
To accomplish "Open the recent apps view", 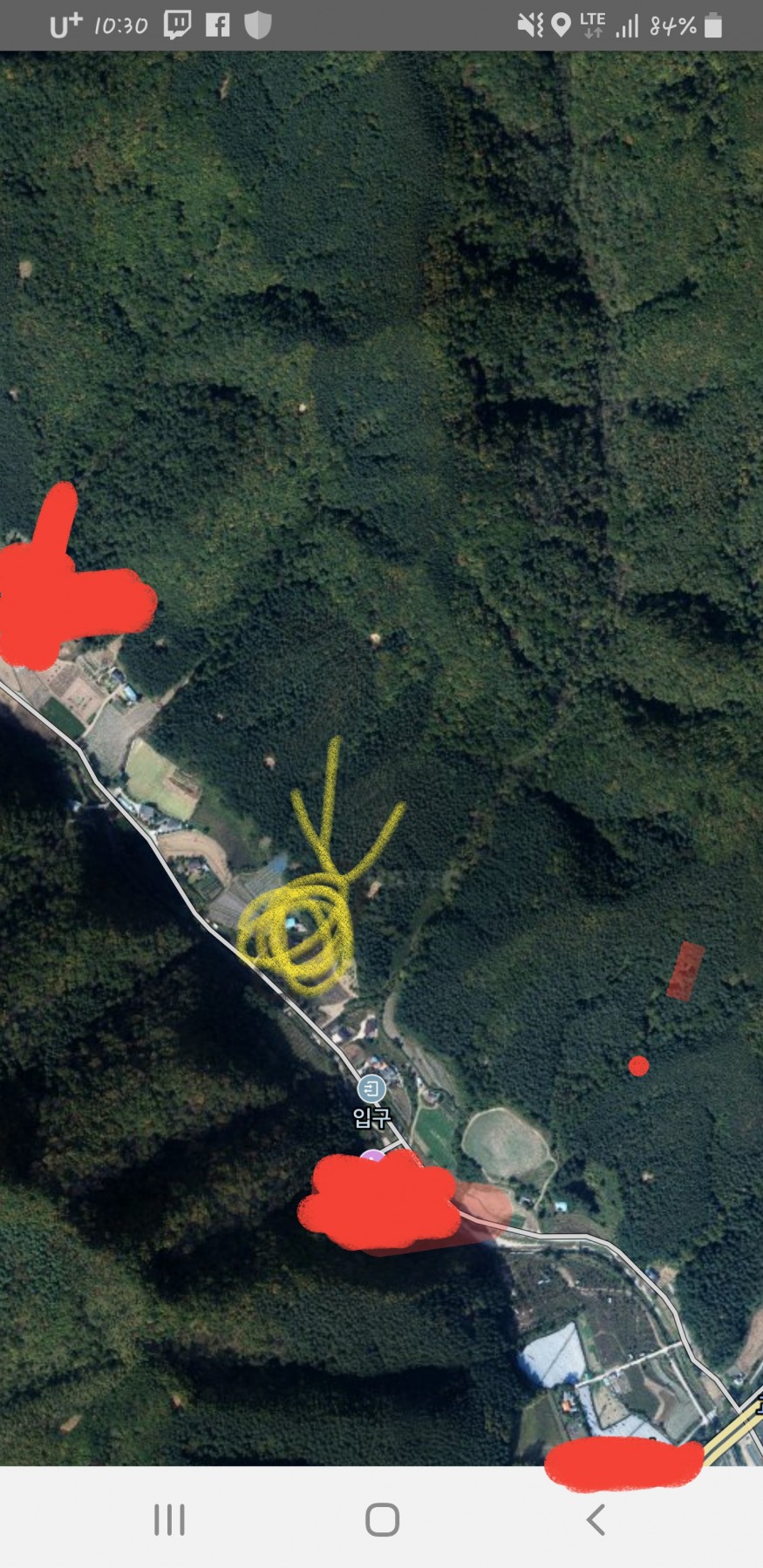I will click(169, 1519).
